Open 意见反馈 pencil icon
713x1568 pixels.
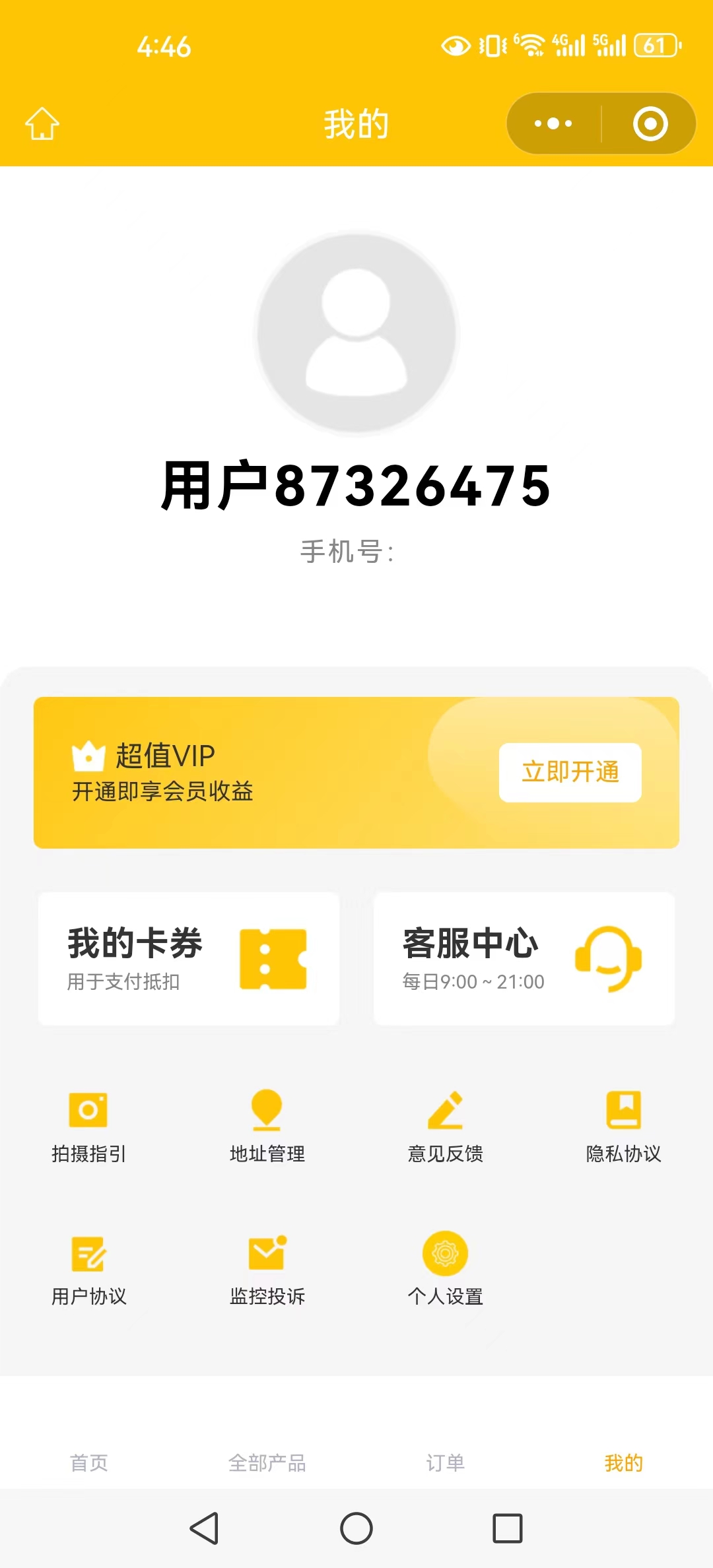tap(446, 1111)
